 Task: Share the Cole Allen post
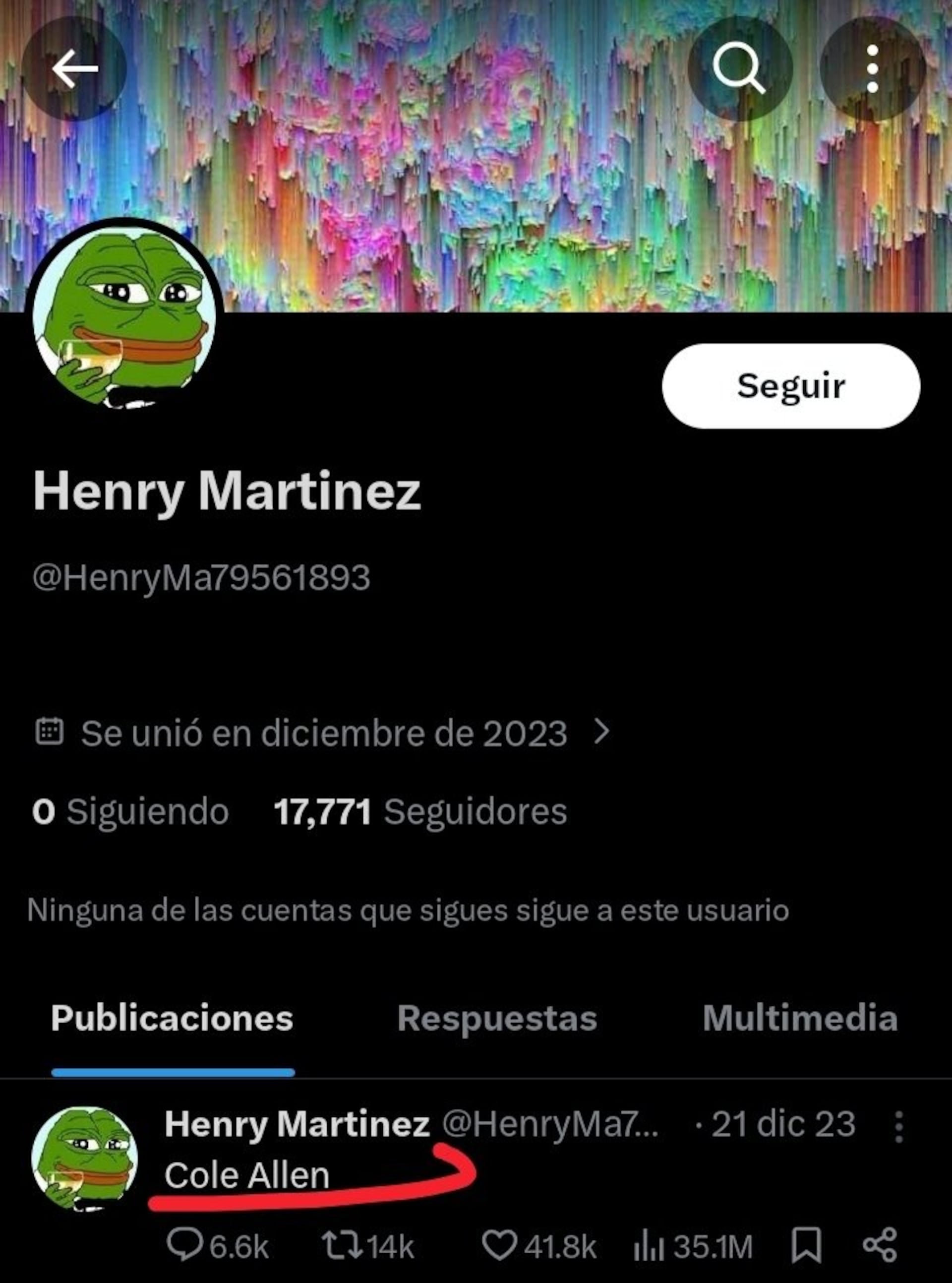[880, 1245]
